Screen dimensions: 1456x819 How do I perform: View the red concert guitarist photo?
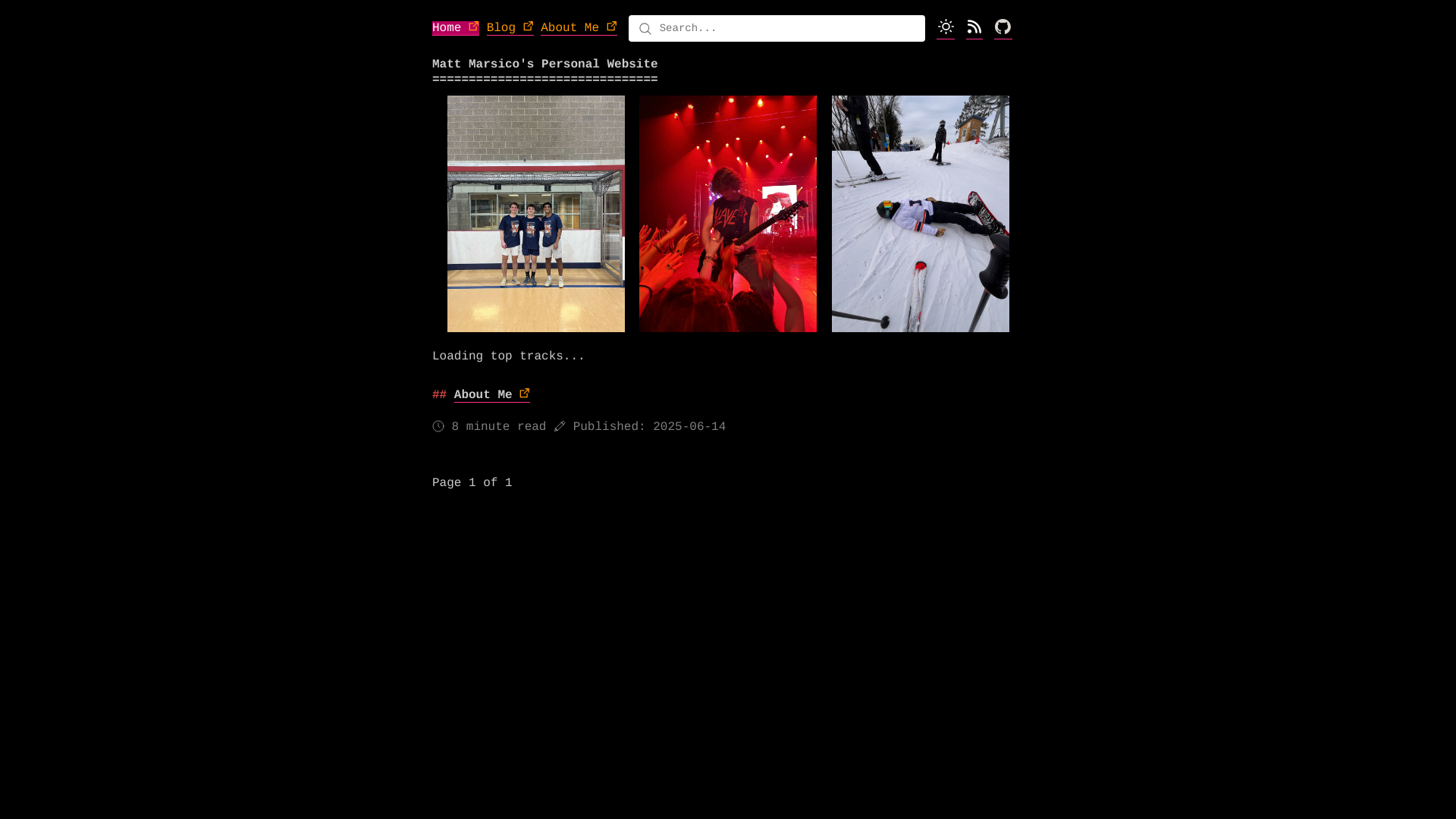(727, 214)
